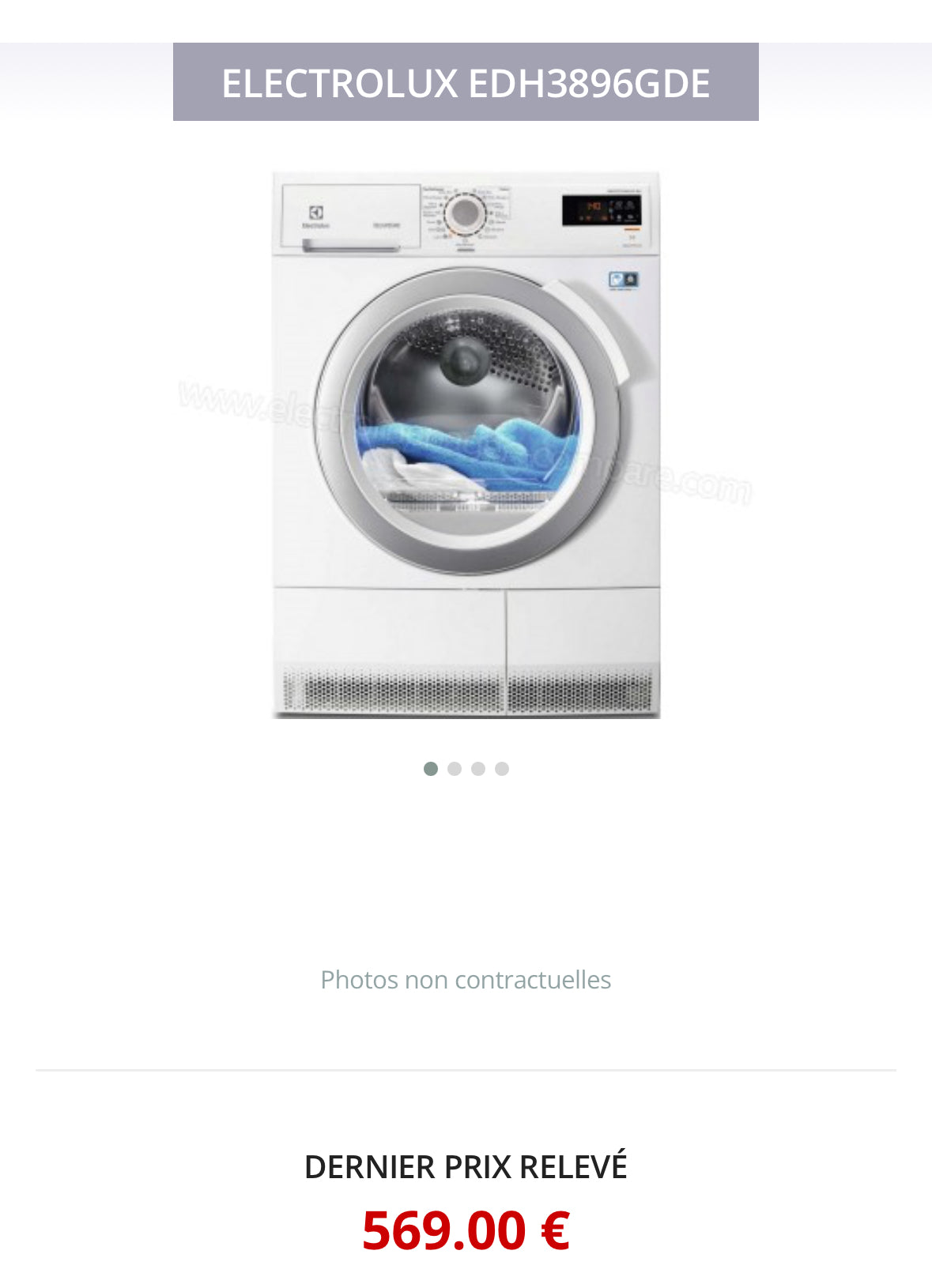932x1288 pixels.
Task: Click the active carousel progress indicator
Action: point(432,767)
